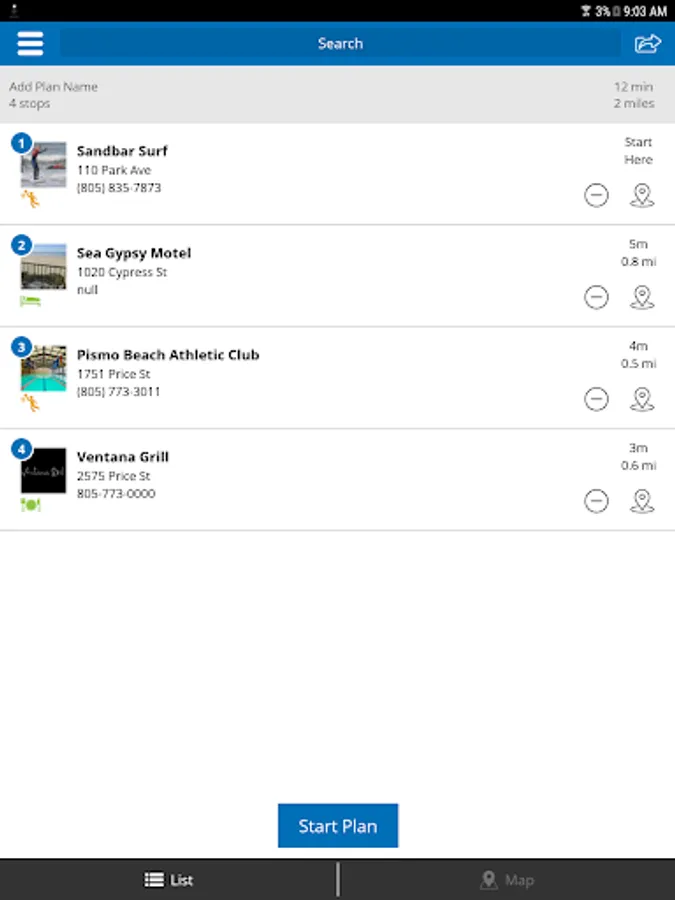Remove Sandbar Surf from the plan

click(x=596, y=196)
